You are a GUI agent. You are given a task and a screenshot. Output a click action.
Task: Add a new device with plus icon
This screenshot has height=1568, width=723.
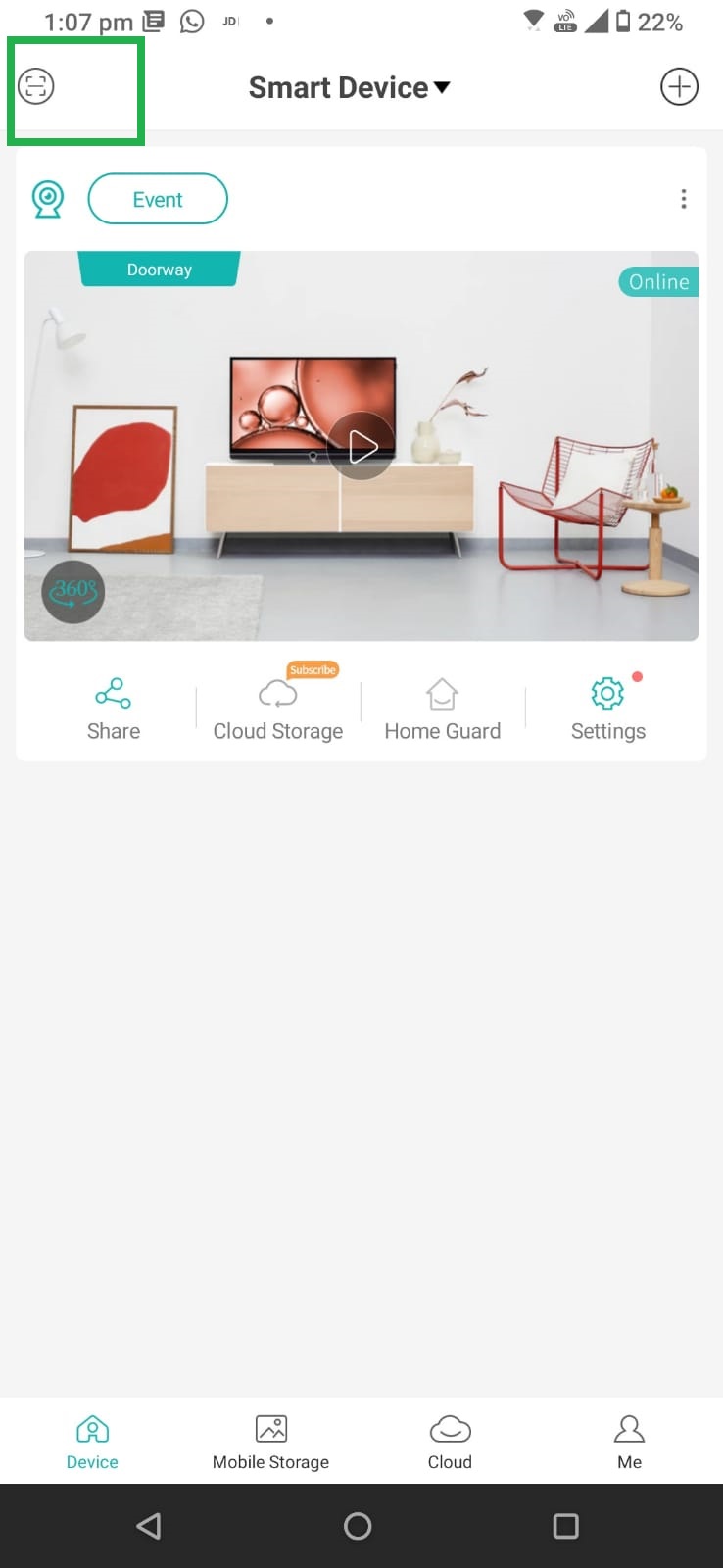tap(679, 86)
